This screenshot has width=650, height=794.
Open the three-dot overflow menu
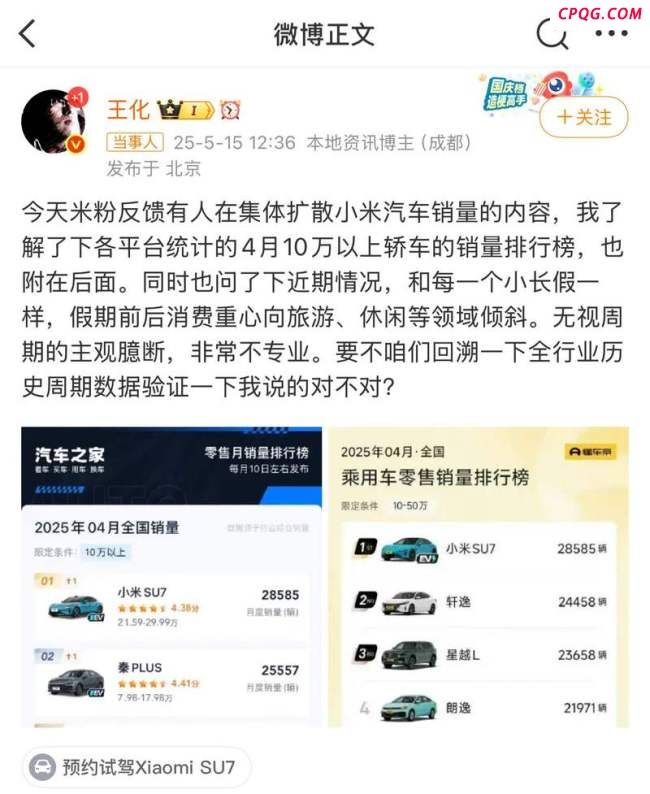tap(611, 34)
